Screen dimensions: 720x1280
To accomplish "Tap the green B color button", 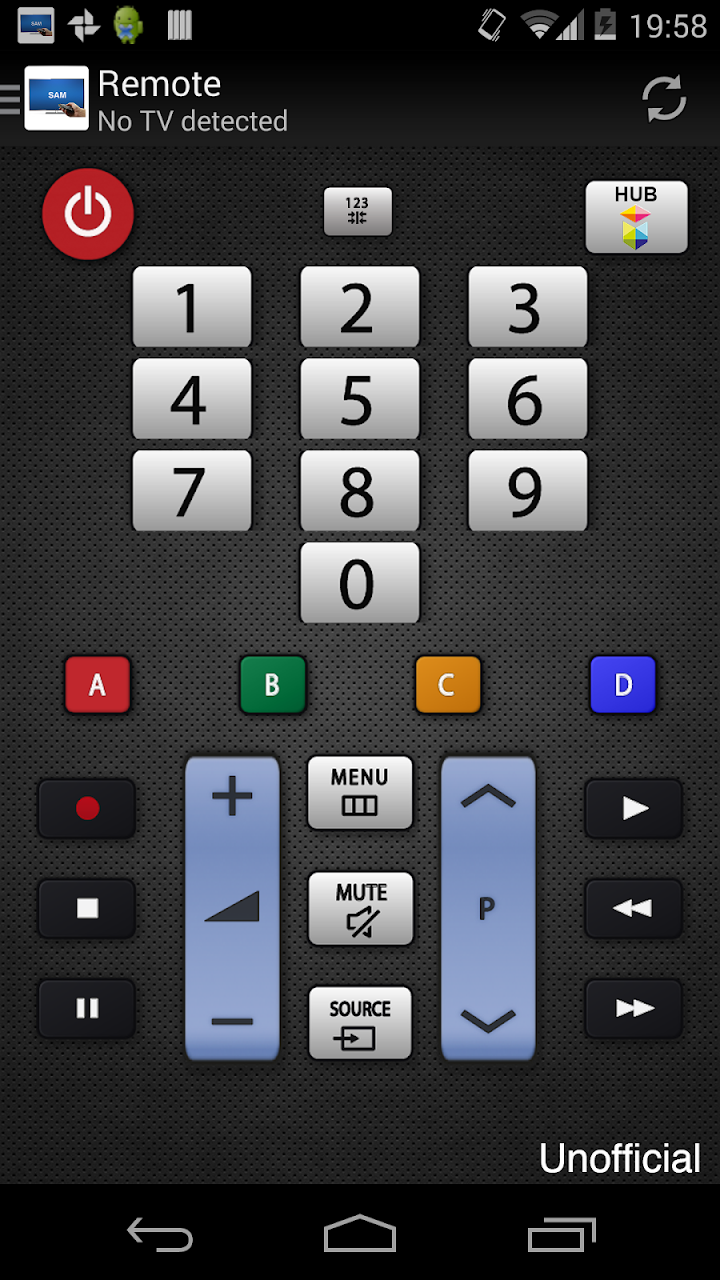I will 272,685.
